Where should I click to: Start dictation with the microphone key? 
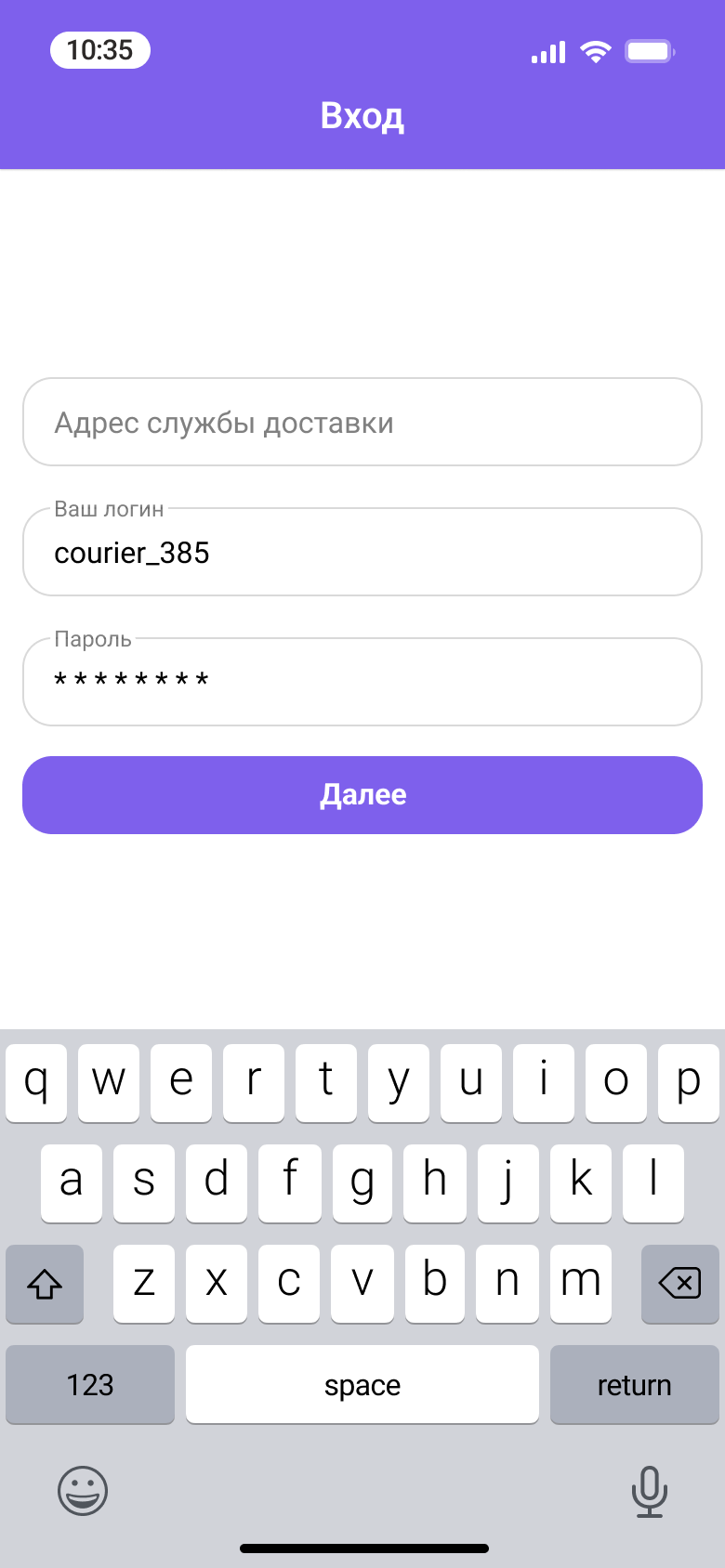coord(649,1491)
